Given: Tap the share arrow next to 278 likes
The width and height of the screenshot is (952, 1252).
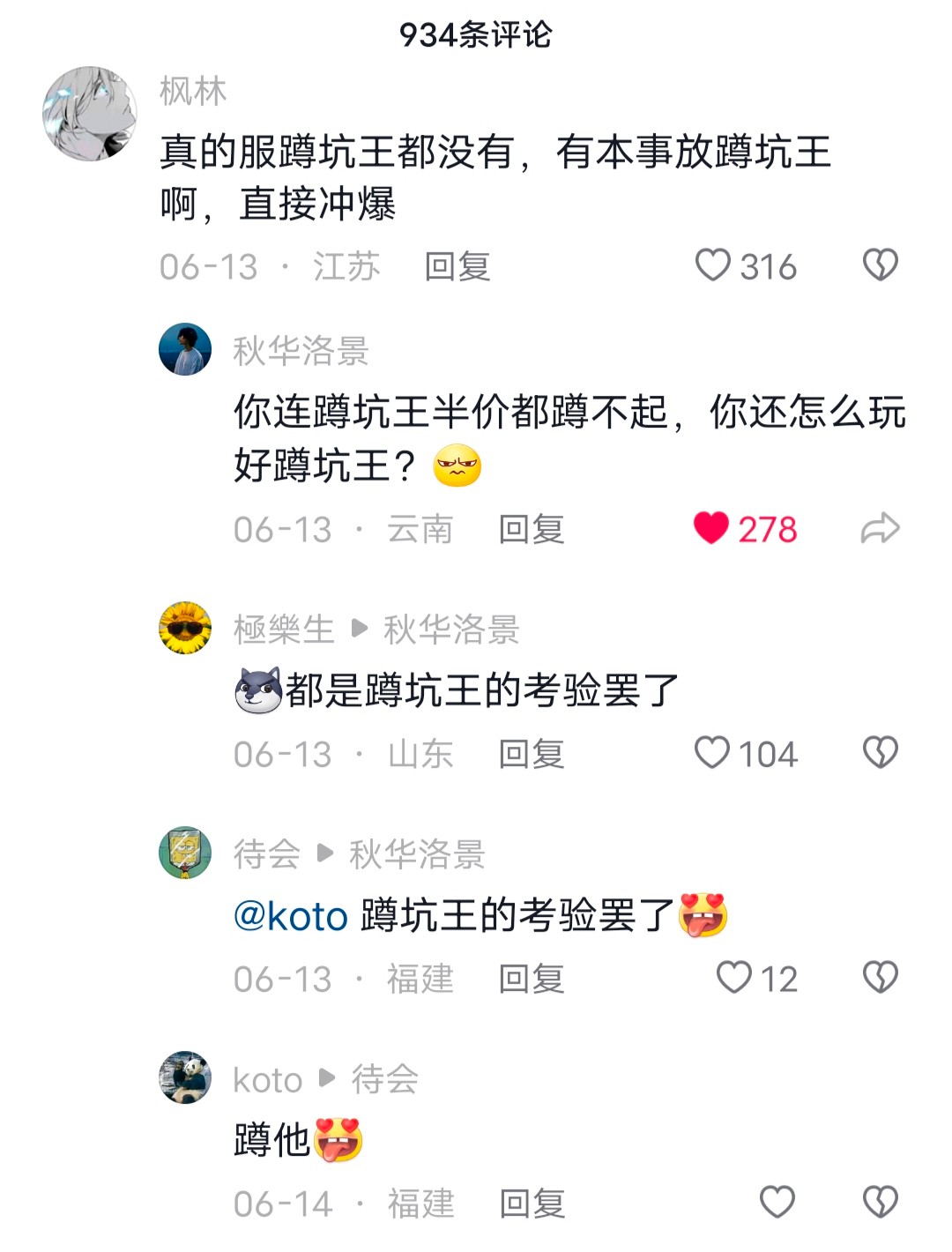Looking at the screenshot, I should tap(878, 529).
